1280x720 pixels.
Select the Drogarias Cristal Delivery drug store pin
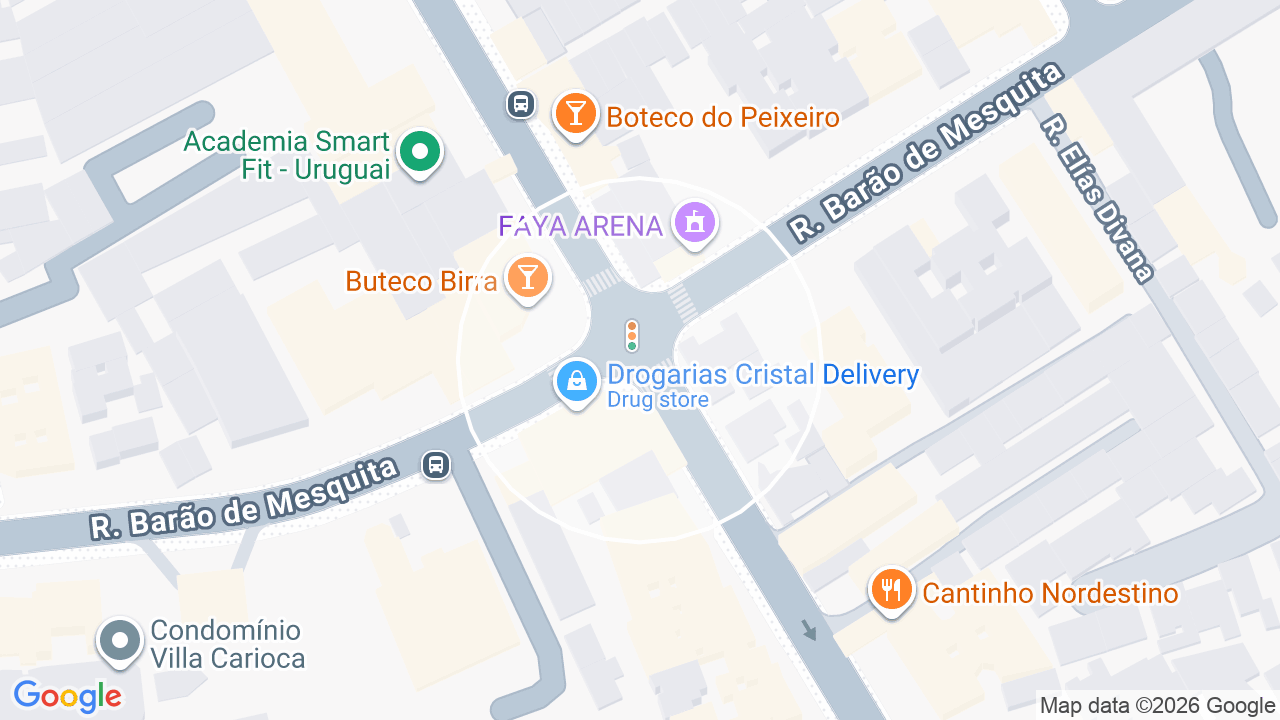pyautogui.click(x=577, y=382)
